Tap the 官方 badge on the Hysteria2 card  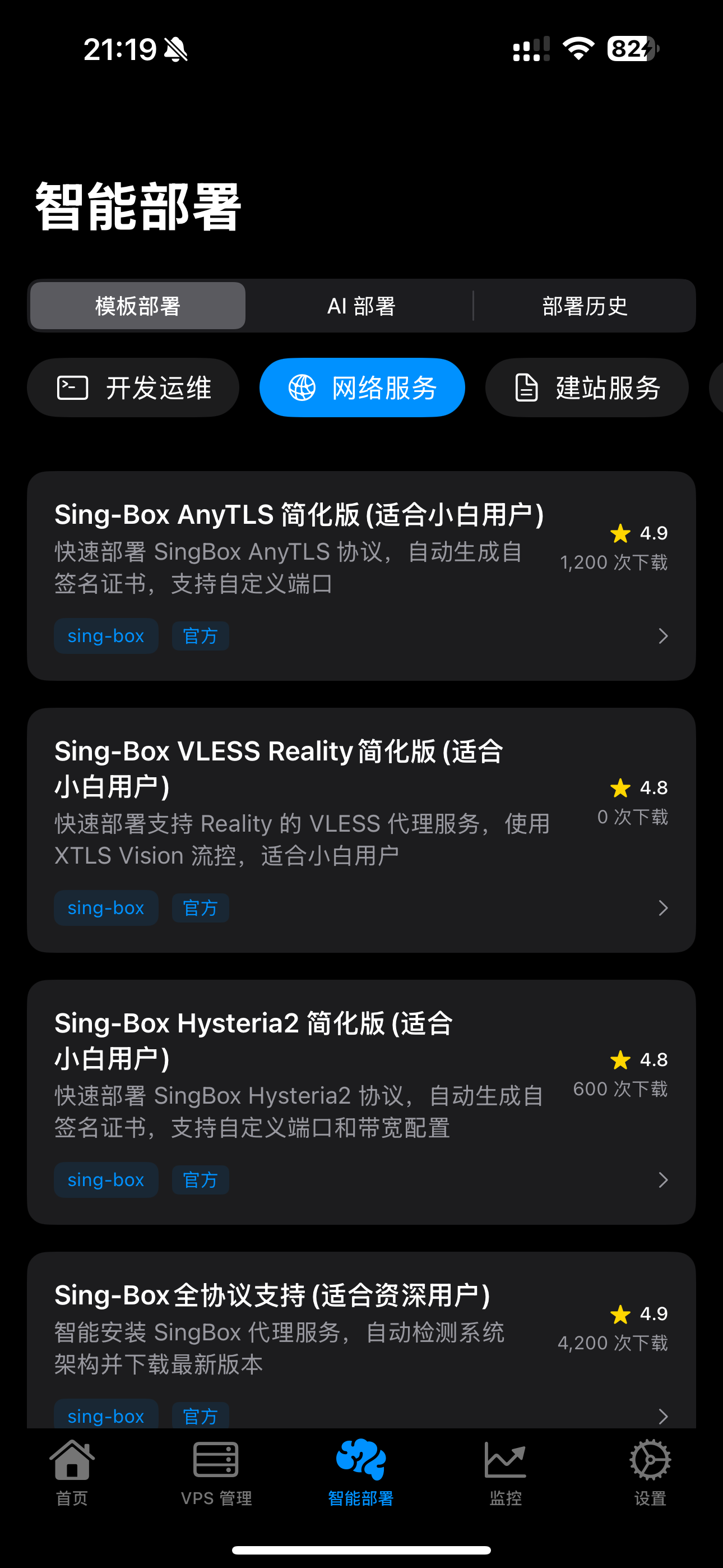(x=200, y=1180)
